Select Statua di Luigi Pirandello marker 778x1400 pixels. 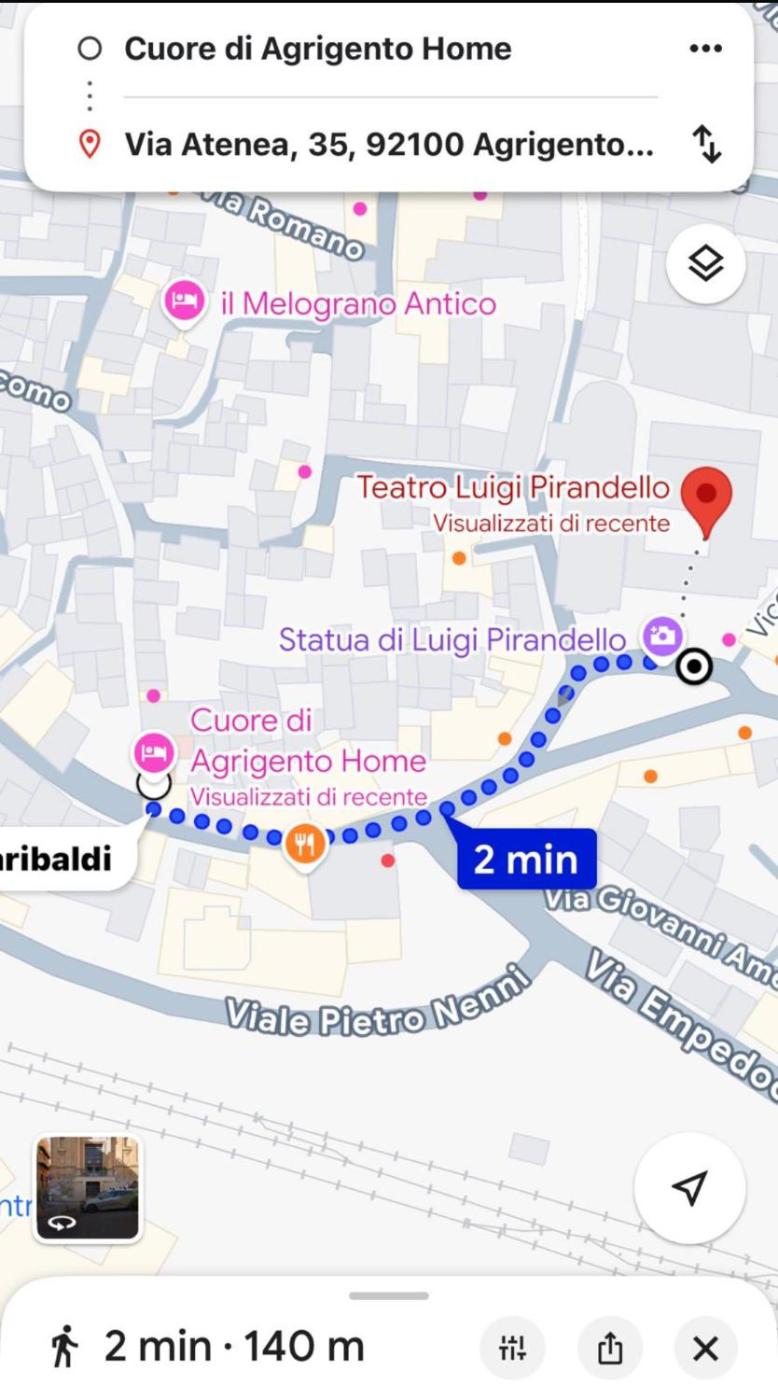661,635
